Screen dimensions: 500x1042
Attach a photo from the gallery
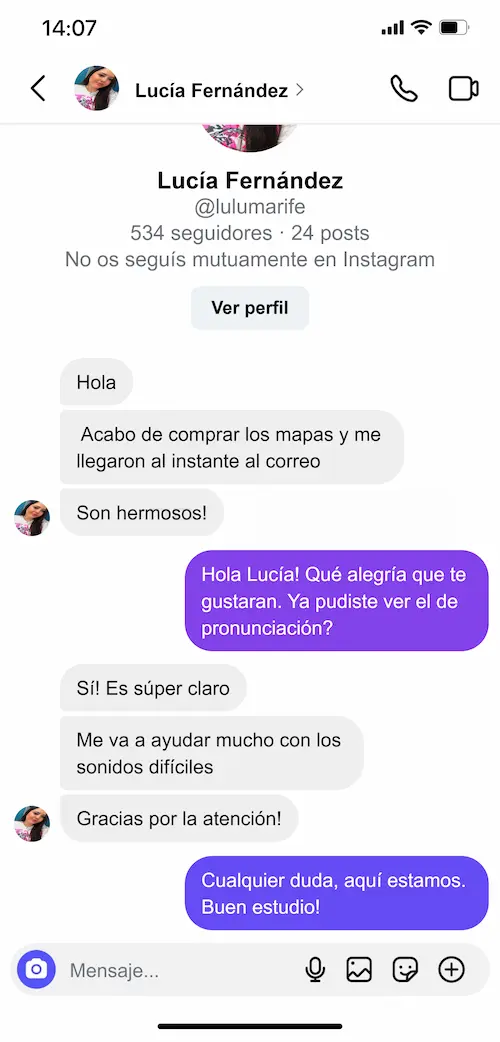359,970
